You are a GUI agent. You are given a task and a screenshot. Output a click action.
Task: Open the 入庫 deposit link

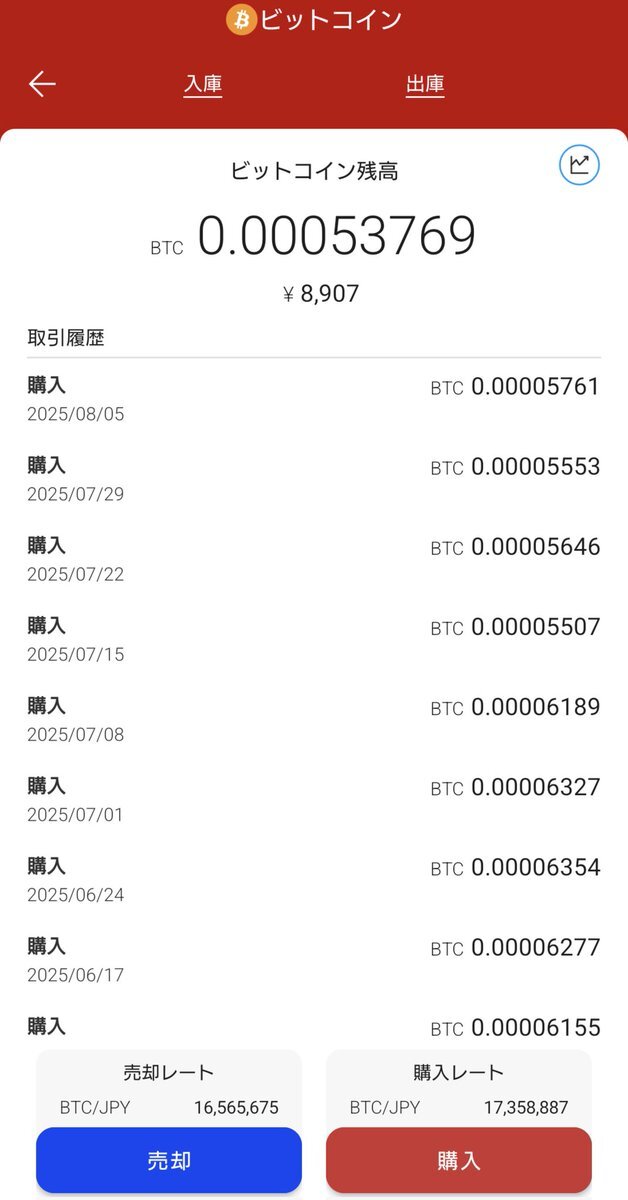click(x=203, y=85)
